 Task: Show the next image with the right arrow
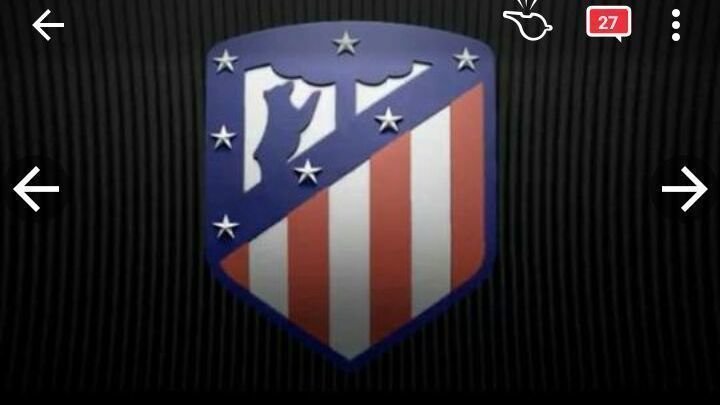(x=684, y=188)
